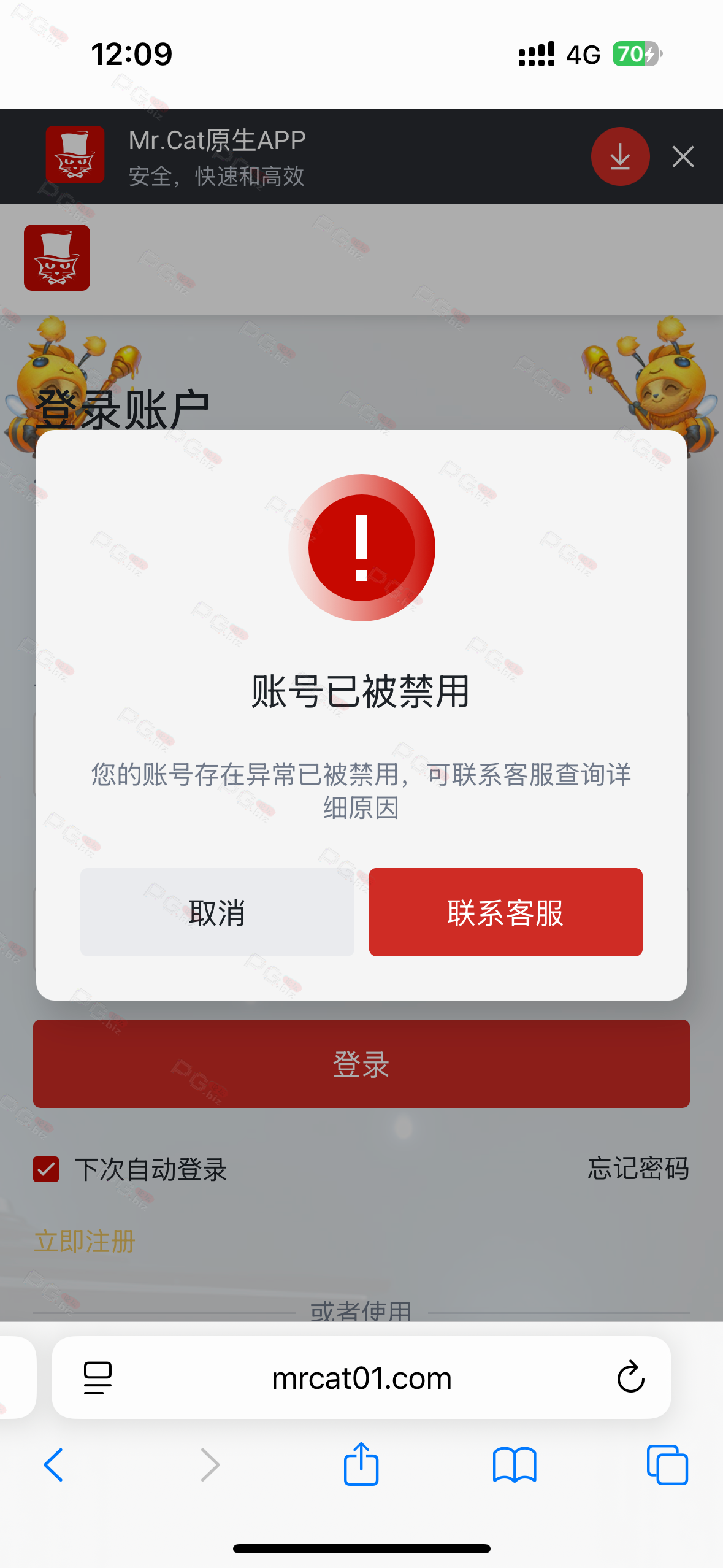Open the page settings menu in address bar
This screenshot has height=1568, width=723.
[98, 1378]
